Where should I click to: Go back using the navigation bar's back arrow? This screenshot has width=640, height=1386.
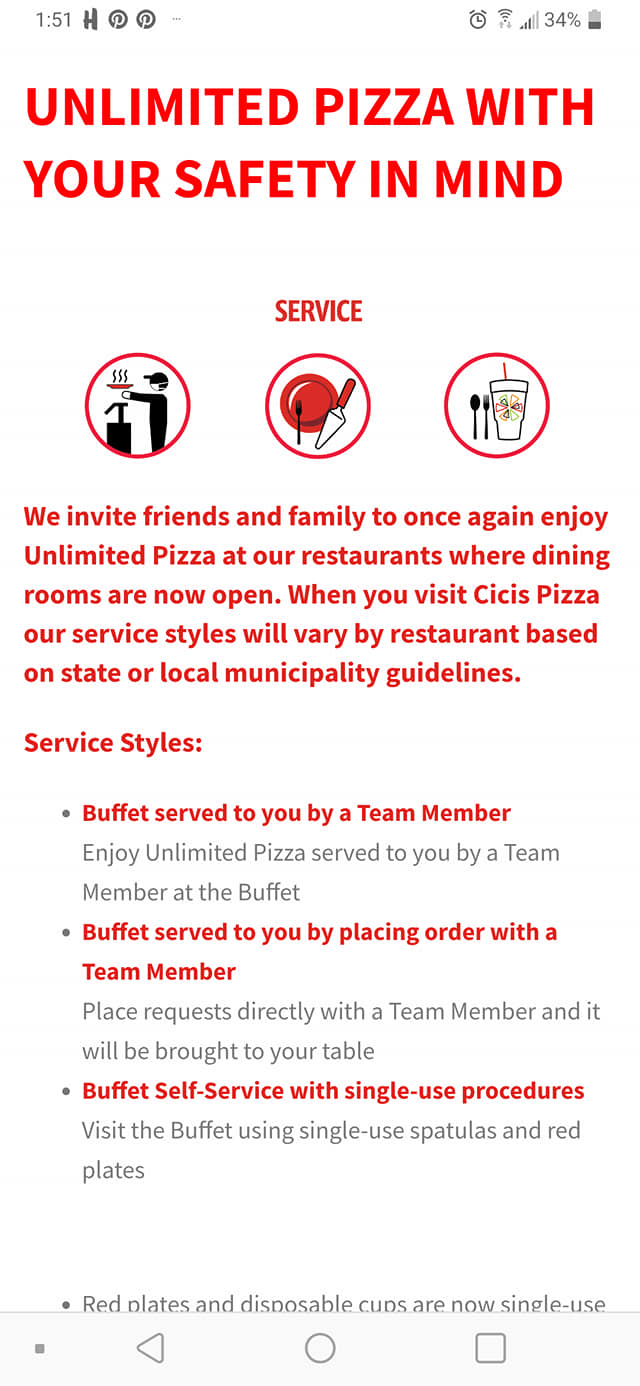150,1348
